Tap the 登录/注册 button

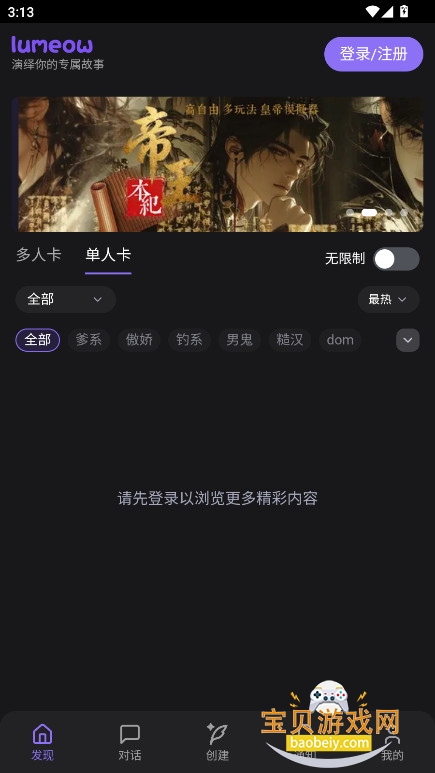point(373,54)
